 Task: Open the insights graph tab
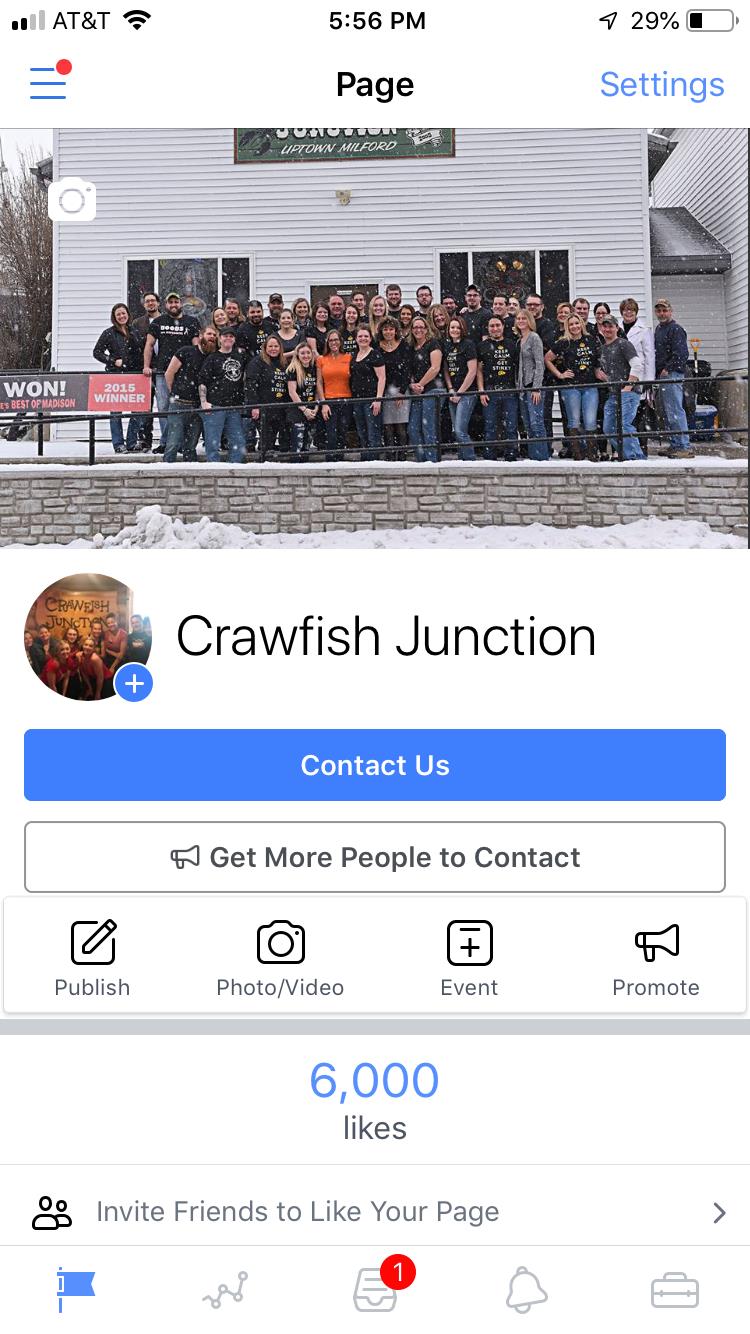click(225, 1290)
